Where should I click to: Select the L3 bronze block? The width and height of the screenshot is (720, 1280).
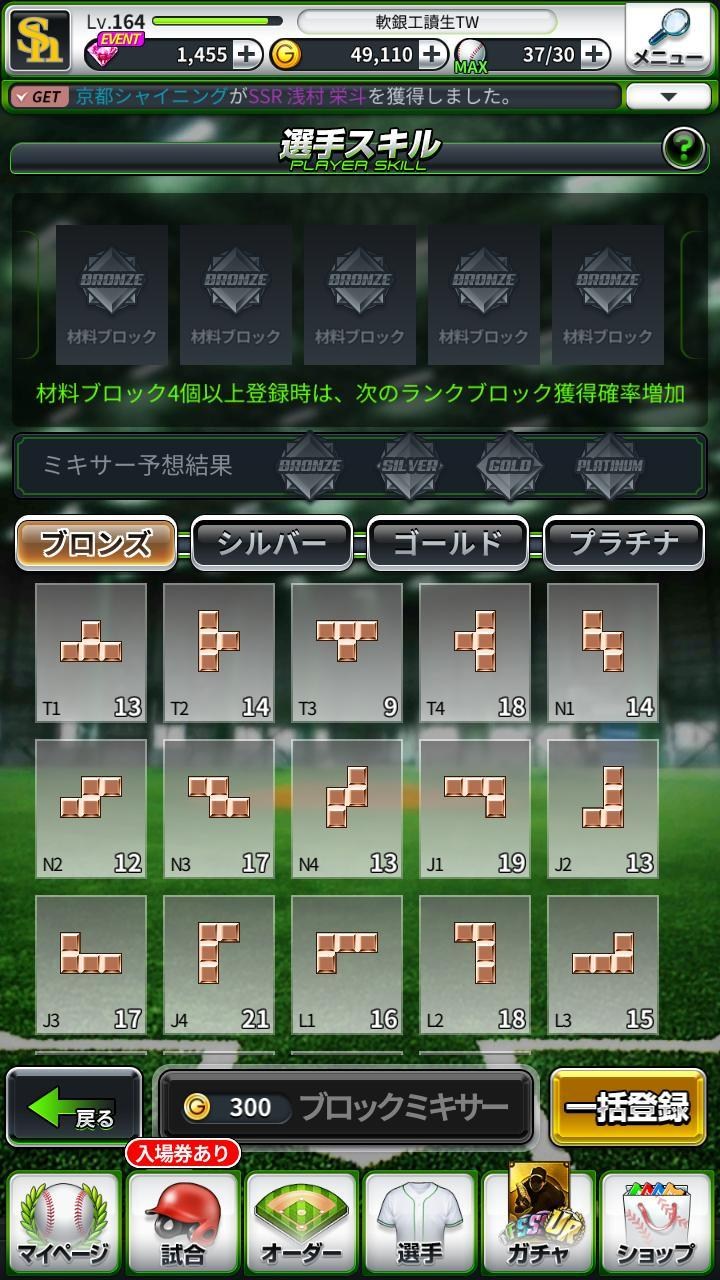point(603,965)
